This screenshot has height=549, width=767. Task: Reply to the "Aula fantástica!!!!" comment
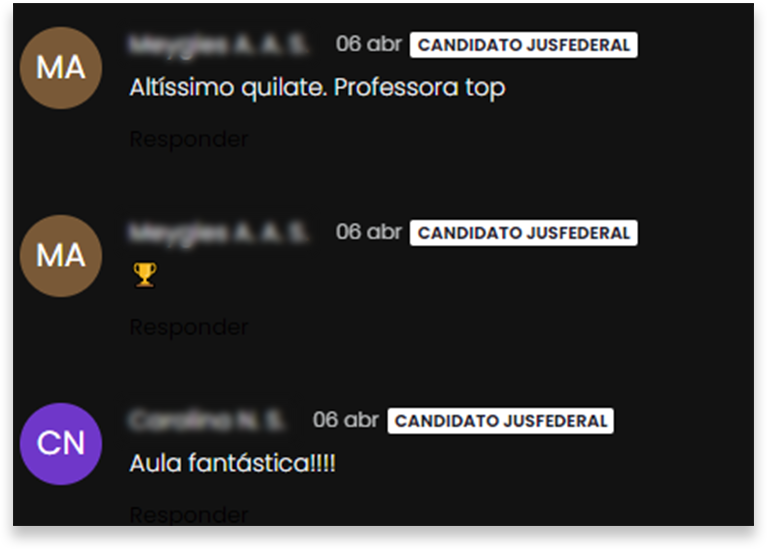click(x=188, y=514)
